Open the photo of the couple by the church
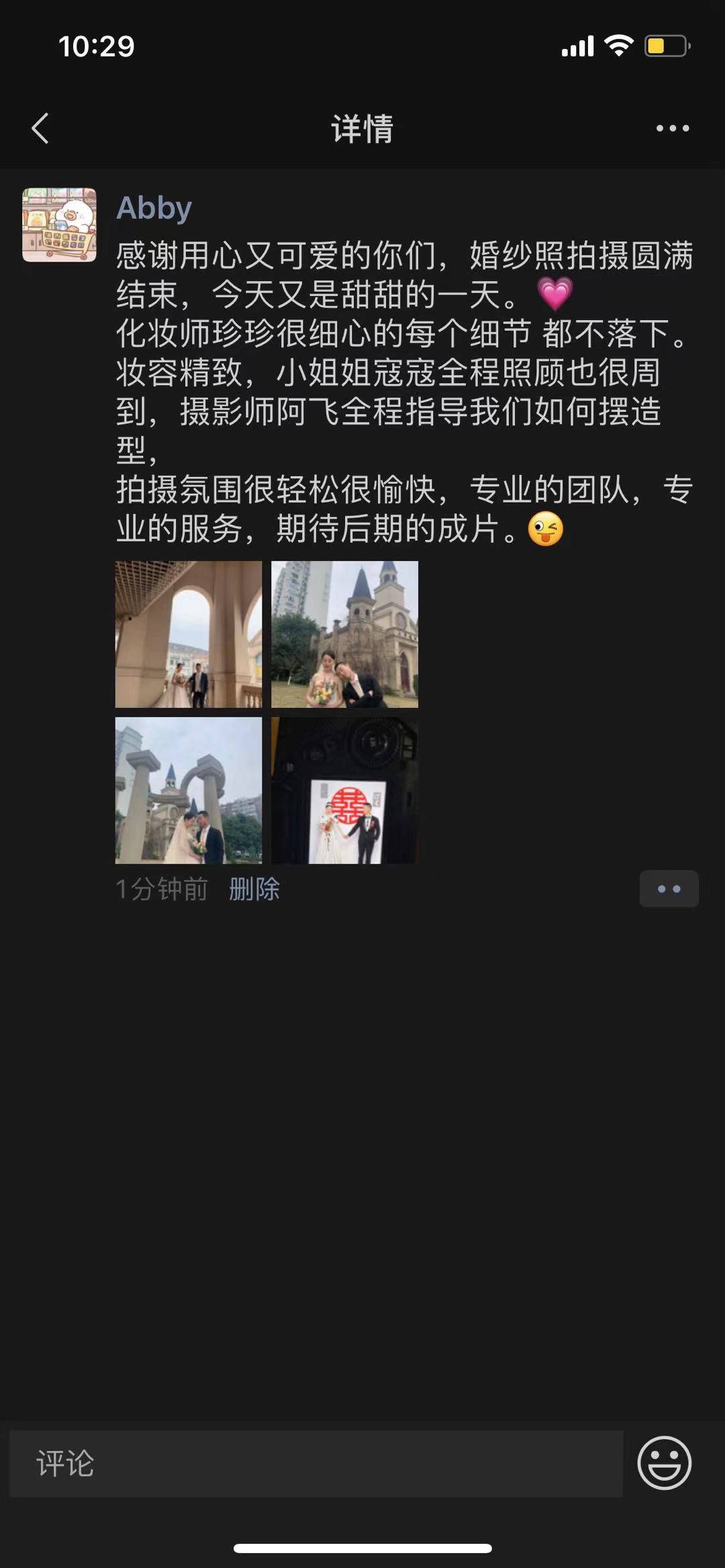This screenshot has width=725, height=1568. coord(344,634)
